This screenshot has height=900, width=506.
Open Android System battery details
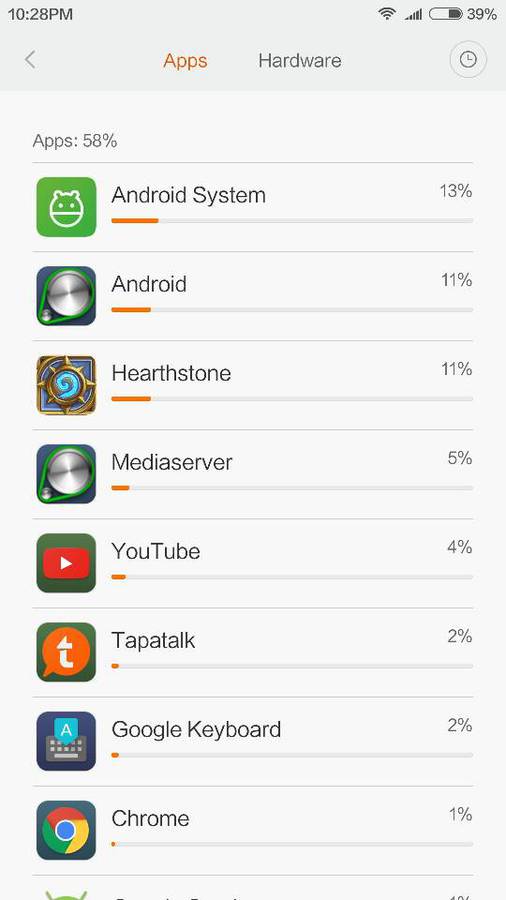pos(253,207)
